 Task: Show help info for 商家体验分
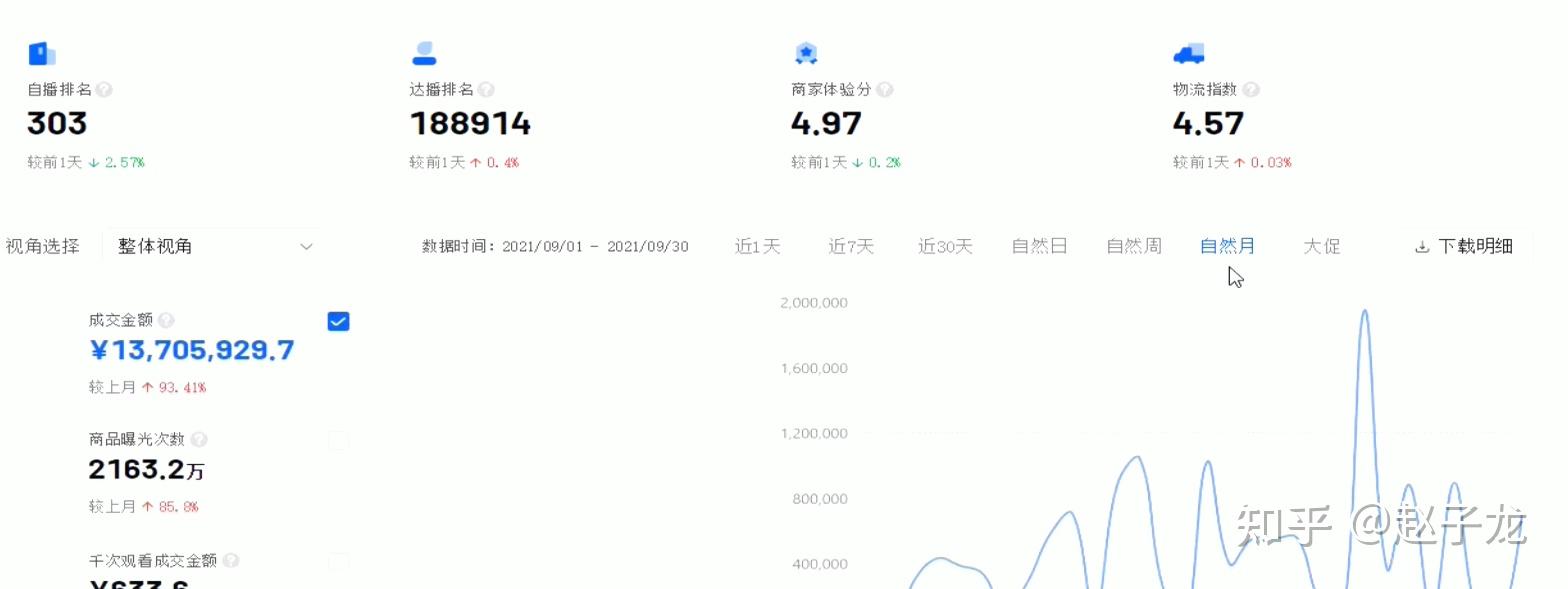tap(885, 89)
